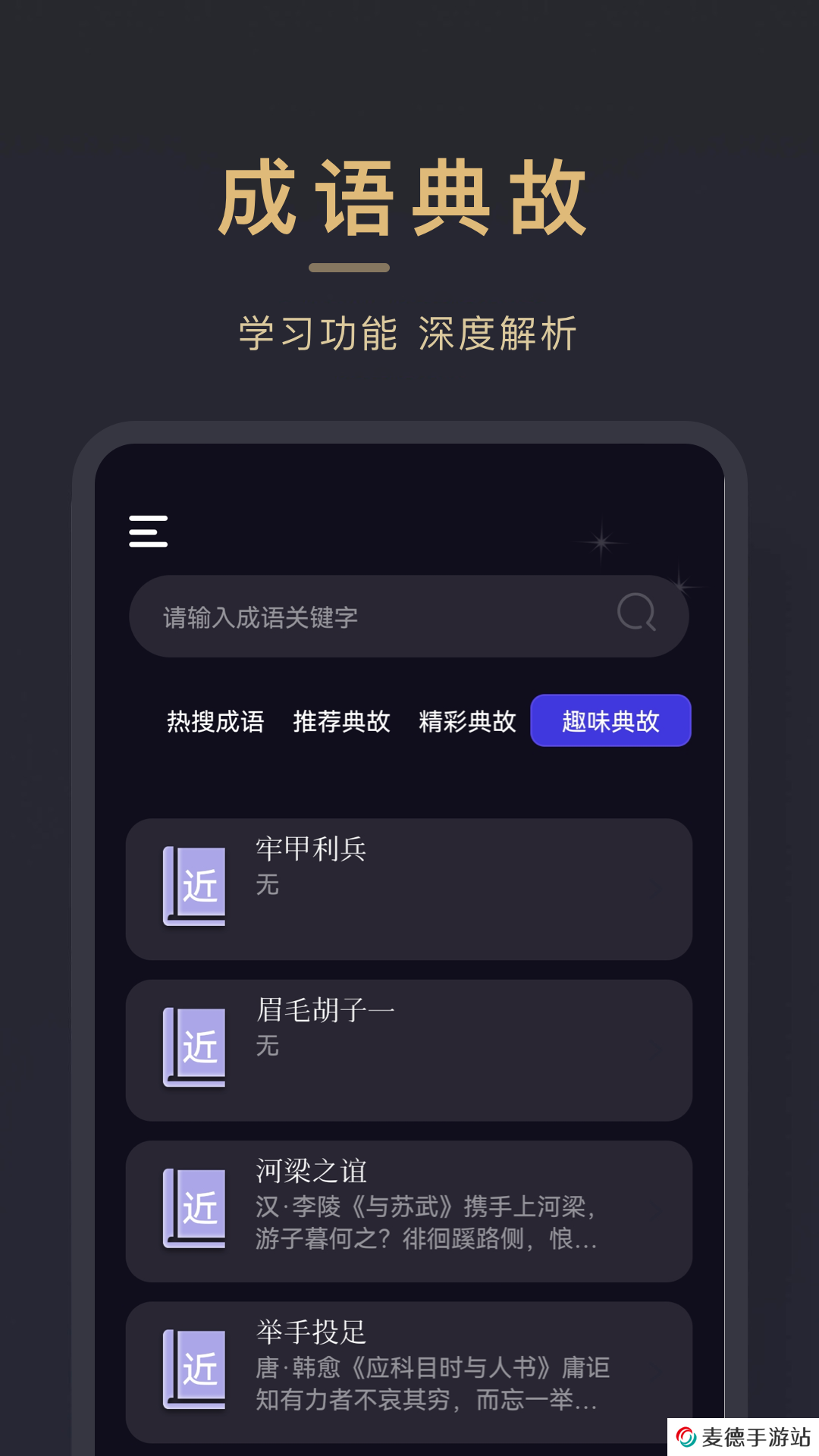Screen dimensions: 819x1456
Task: Switch to the 热搜成语 tab
Action: pyautogui.click(x=215, y=721)
